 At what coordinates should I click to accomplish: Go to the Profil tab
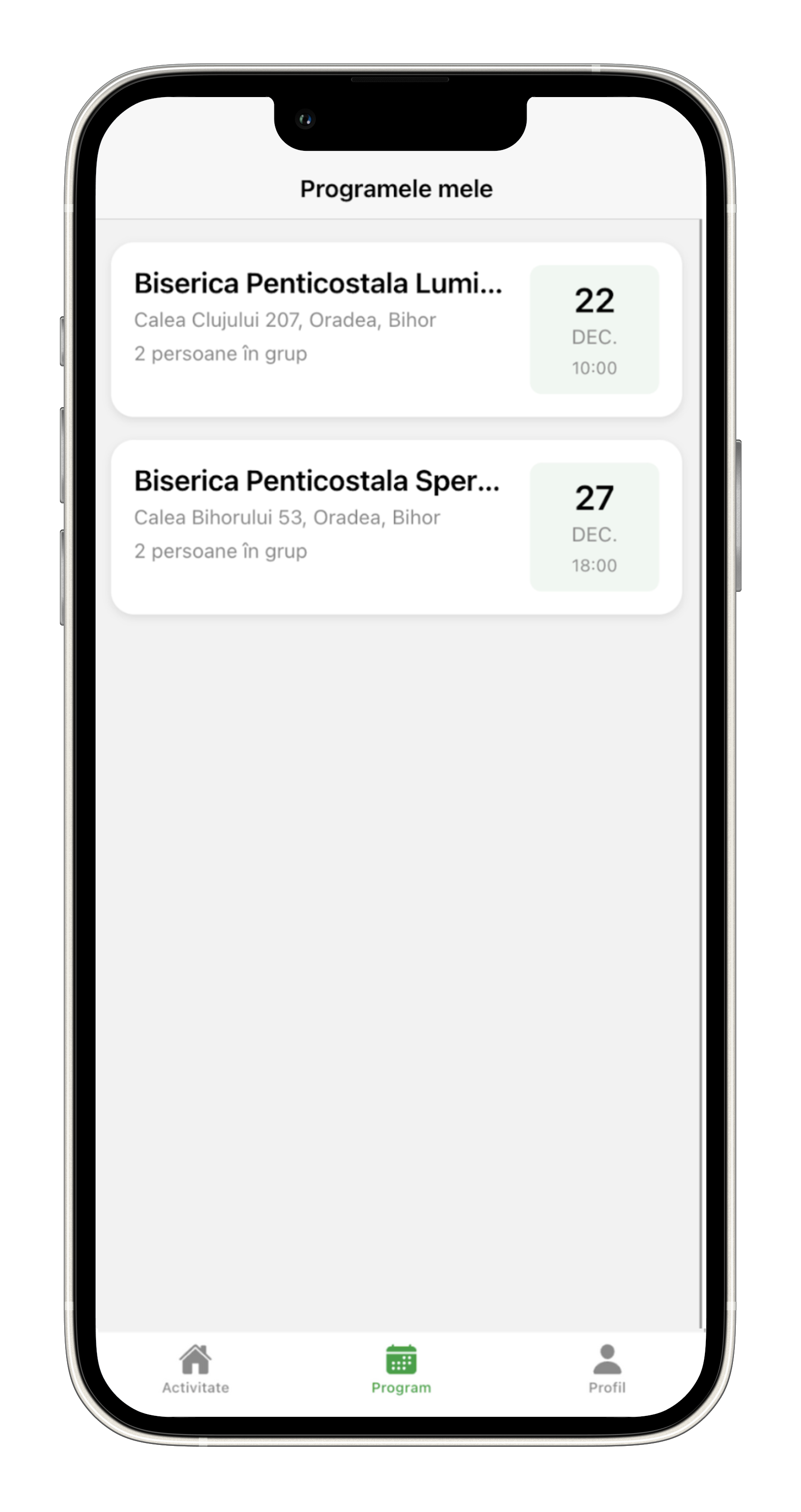click(607, 1369)
